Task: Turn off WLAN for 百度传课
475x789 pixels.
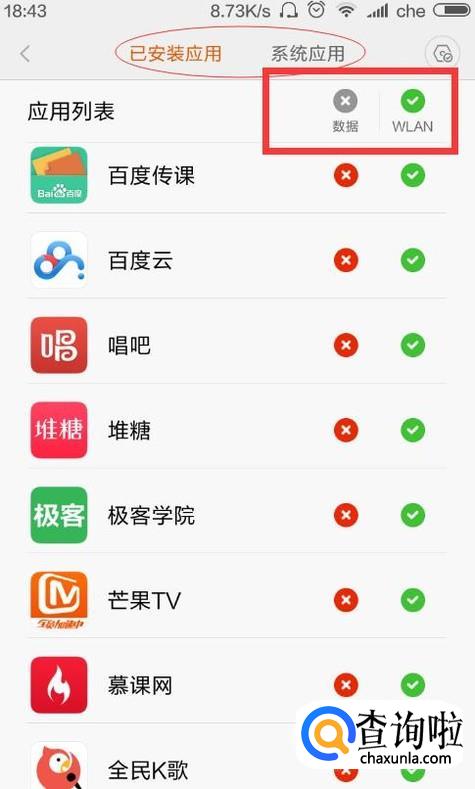Action: tap(413, 176)
